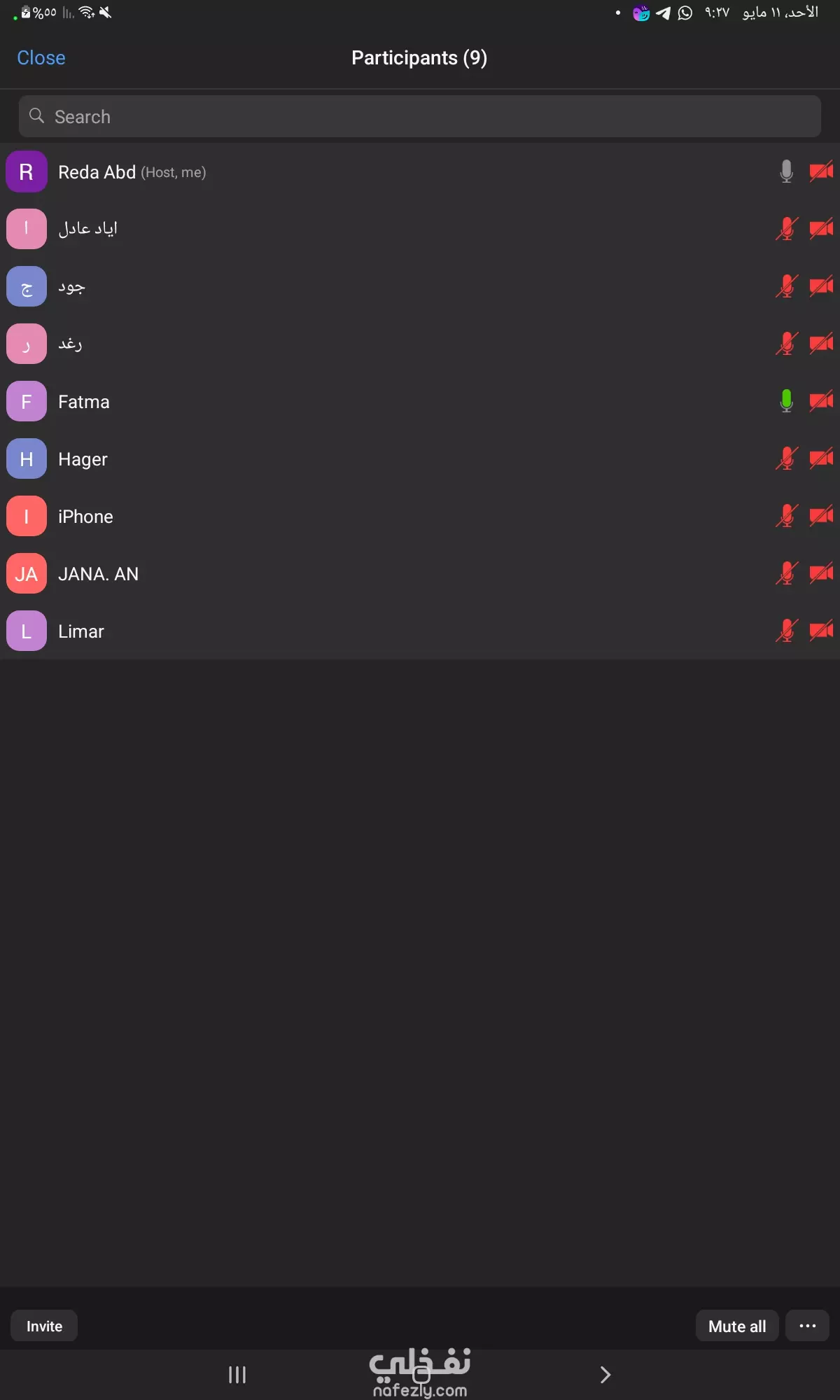
Task: Select participant رغد
Action: click(420, 344)
